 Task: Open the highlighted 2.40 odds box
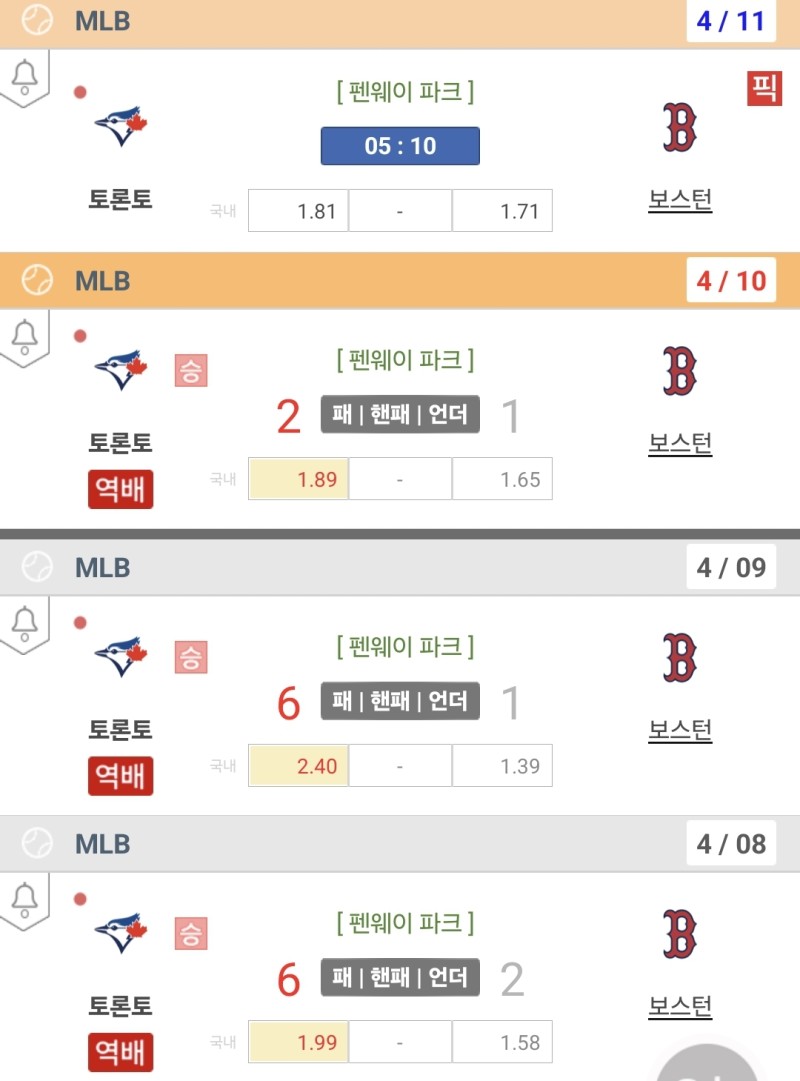click(298, 767)
